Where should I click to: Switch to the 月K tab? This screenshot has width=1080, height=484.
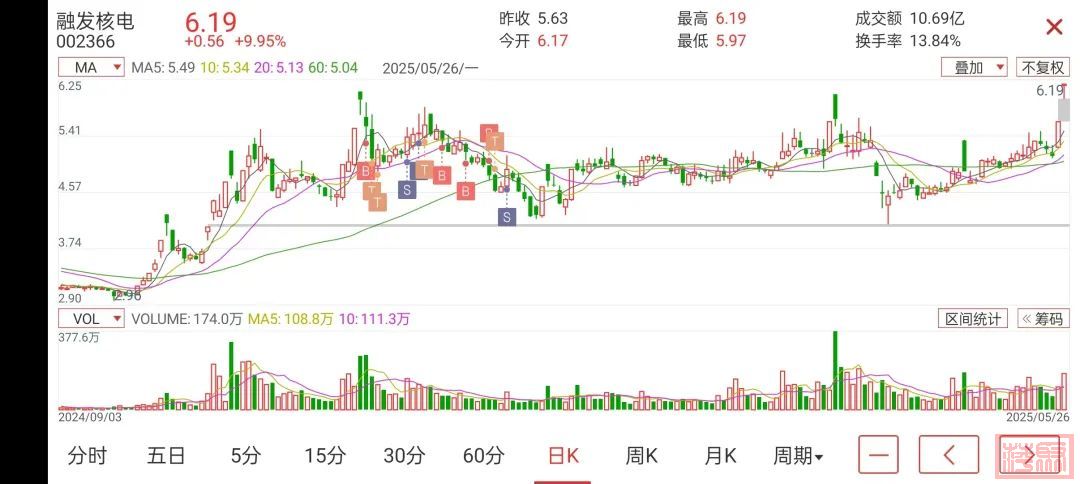point(720,456)
